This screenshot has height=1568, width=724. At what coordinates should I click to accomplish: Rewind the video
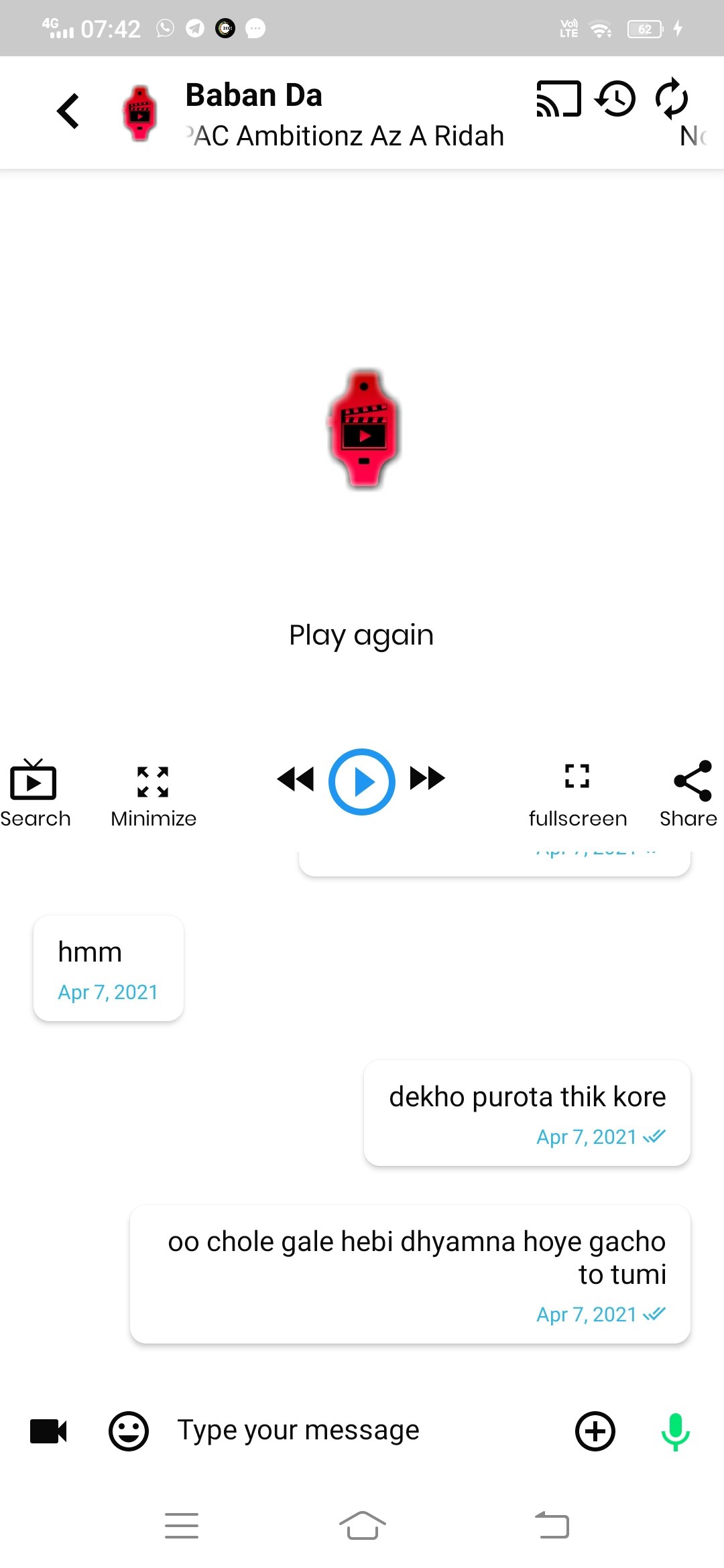click(295, 779)
